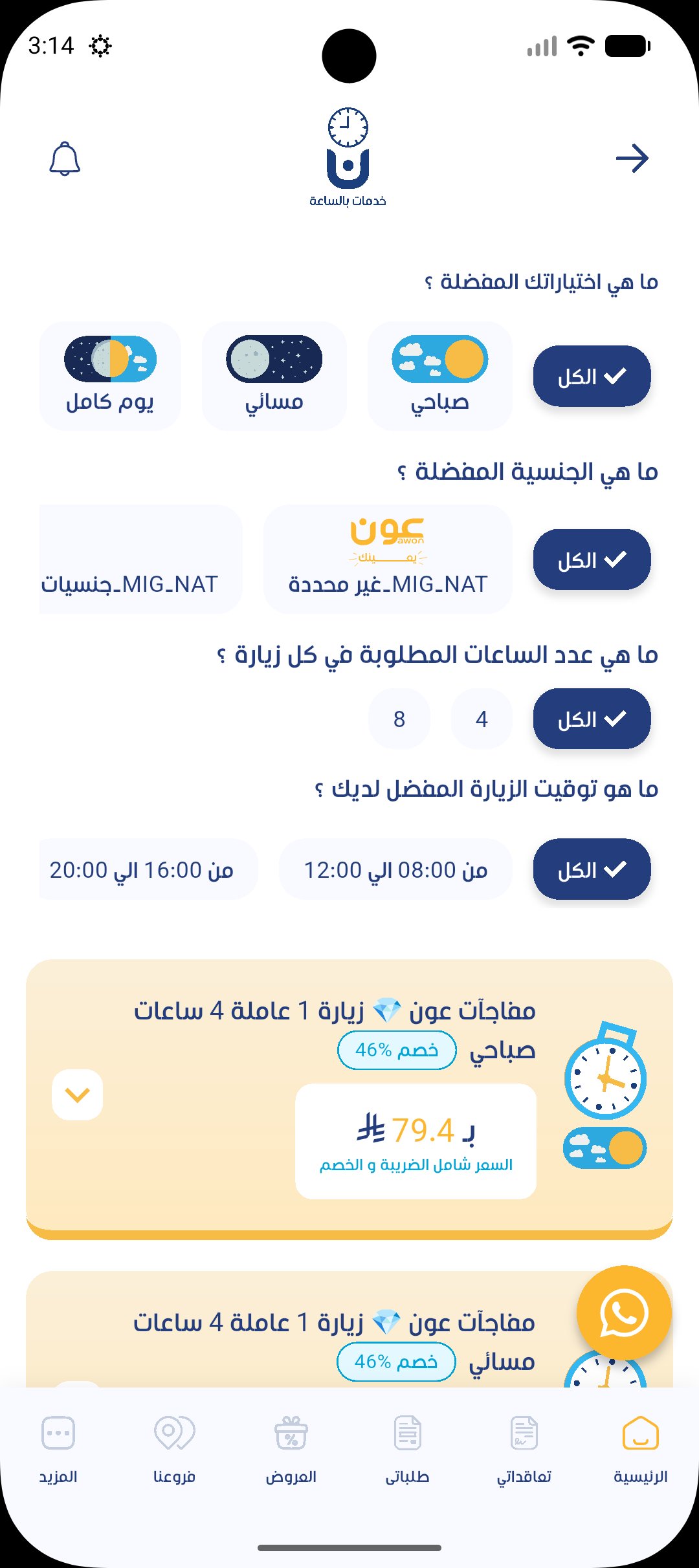The width and height of the screenshot is (699, 1568).
Task: Select الكل under preferred nationality question
Action: coord(592,560)
